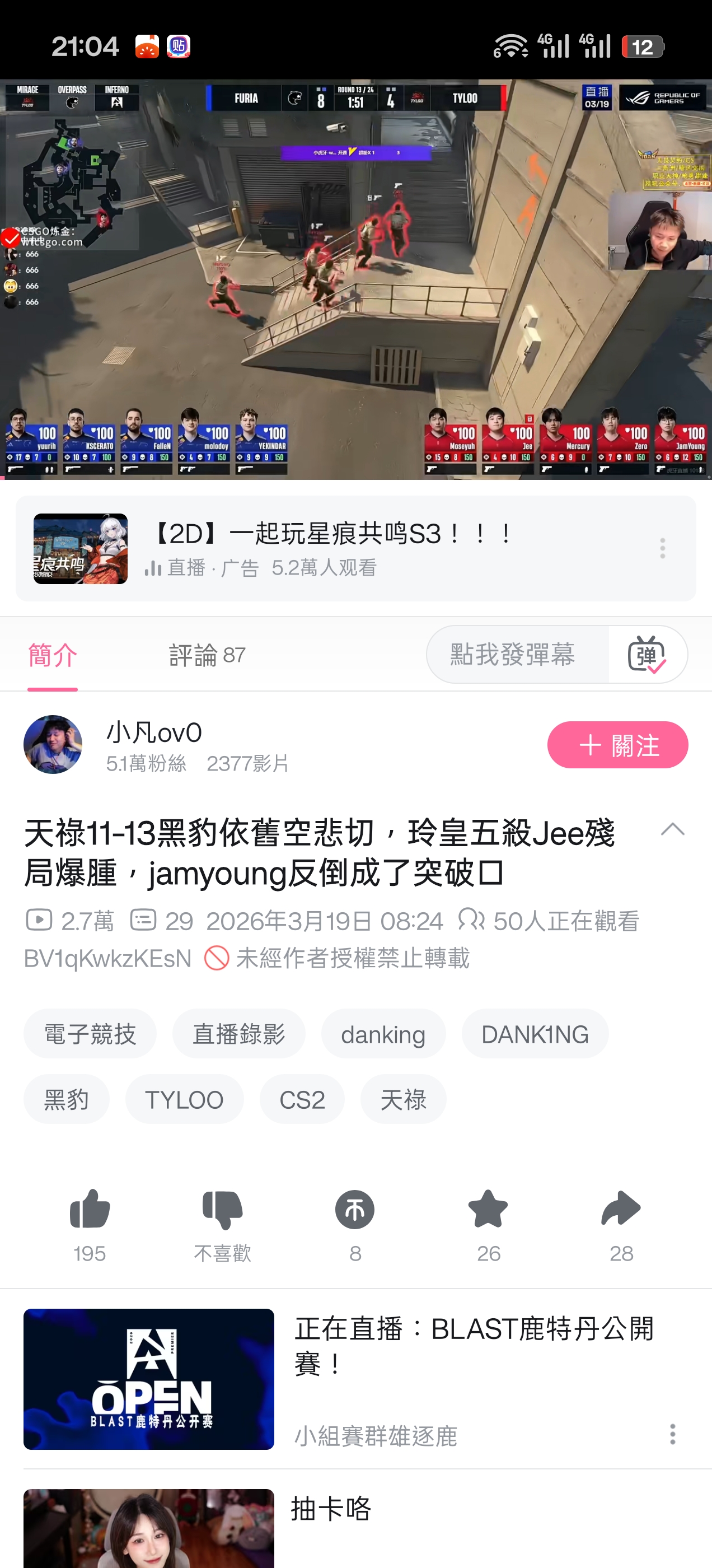
Task: Collapse the video description chevron
Action: 672,829
